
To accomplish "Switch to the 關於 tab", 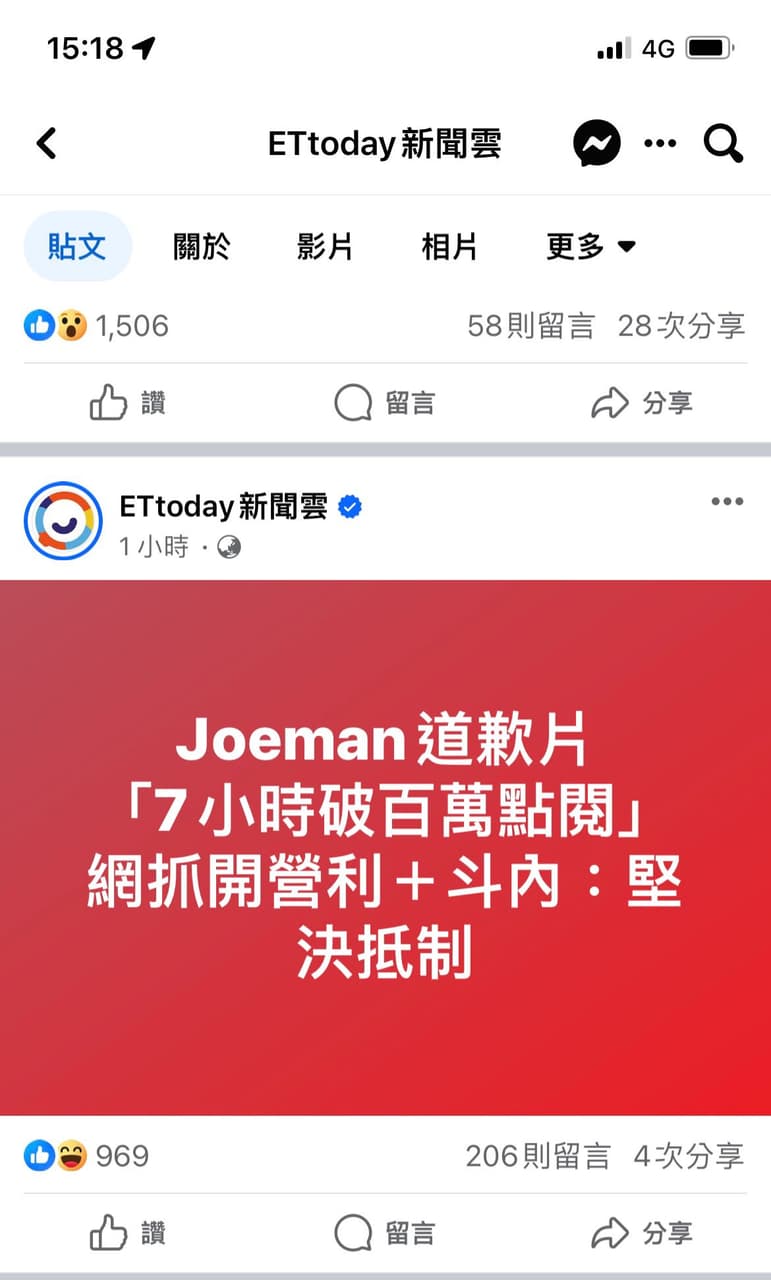I will click(x=201, y=246).
